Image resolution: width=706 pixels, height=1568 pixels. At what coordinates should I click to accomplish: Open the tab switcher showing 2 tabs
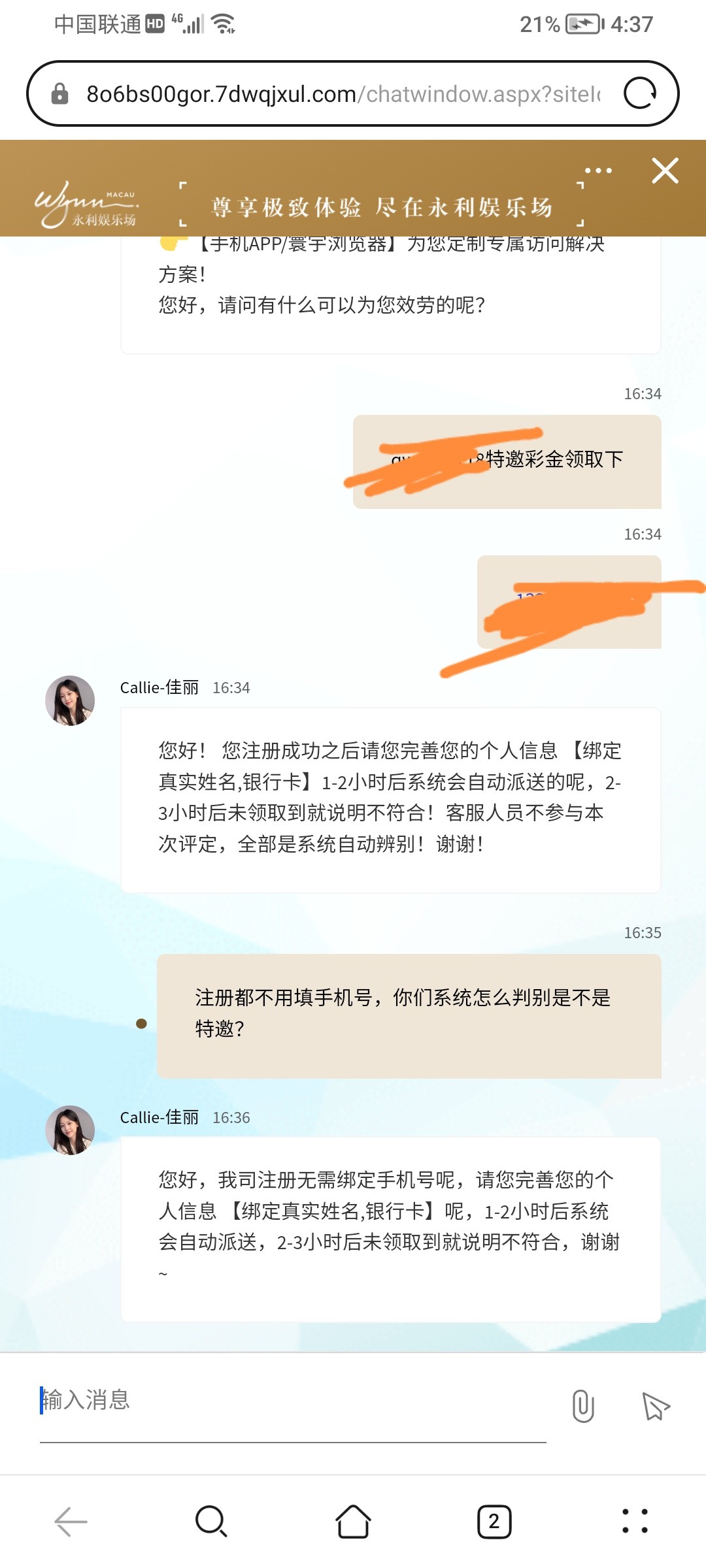coord(494,1522)
